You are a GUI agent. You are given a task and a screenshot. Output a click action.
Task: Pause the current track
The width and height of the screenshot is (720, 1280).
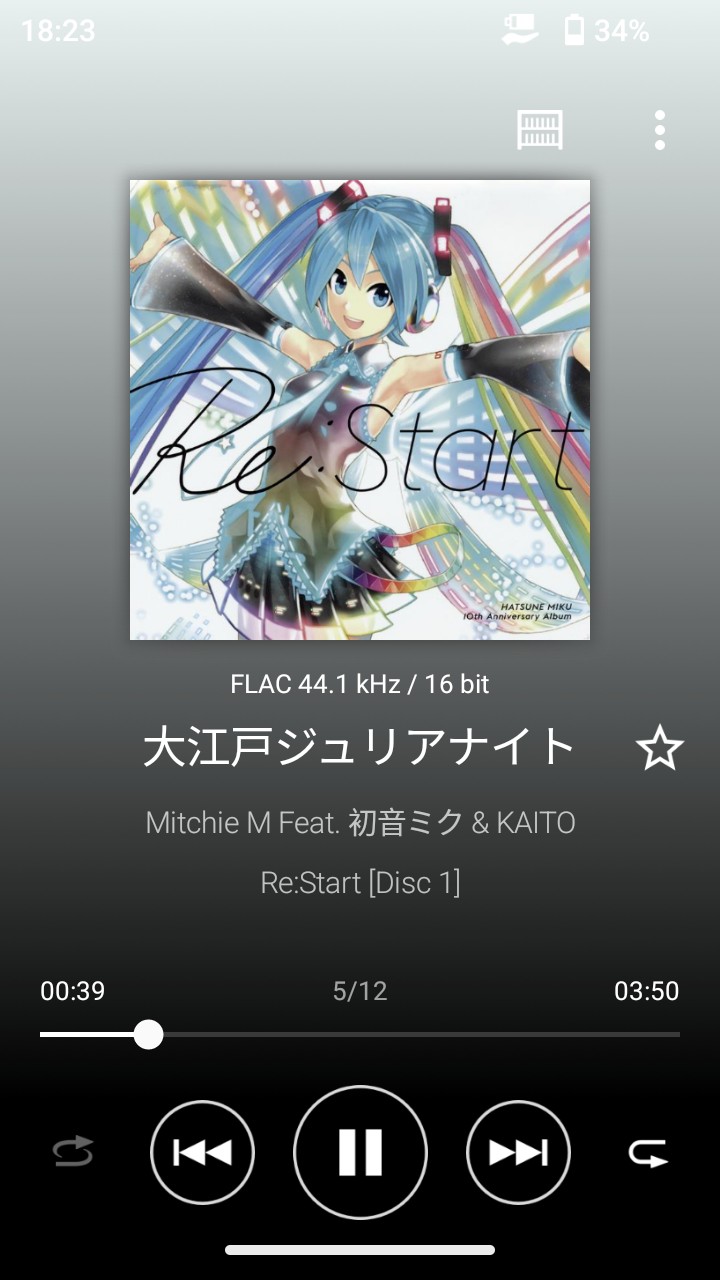pyautogui.click(x=360, y=1152)
